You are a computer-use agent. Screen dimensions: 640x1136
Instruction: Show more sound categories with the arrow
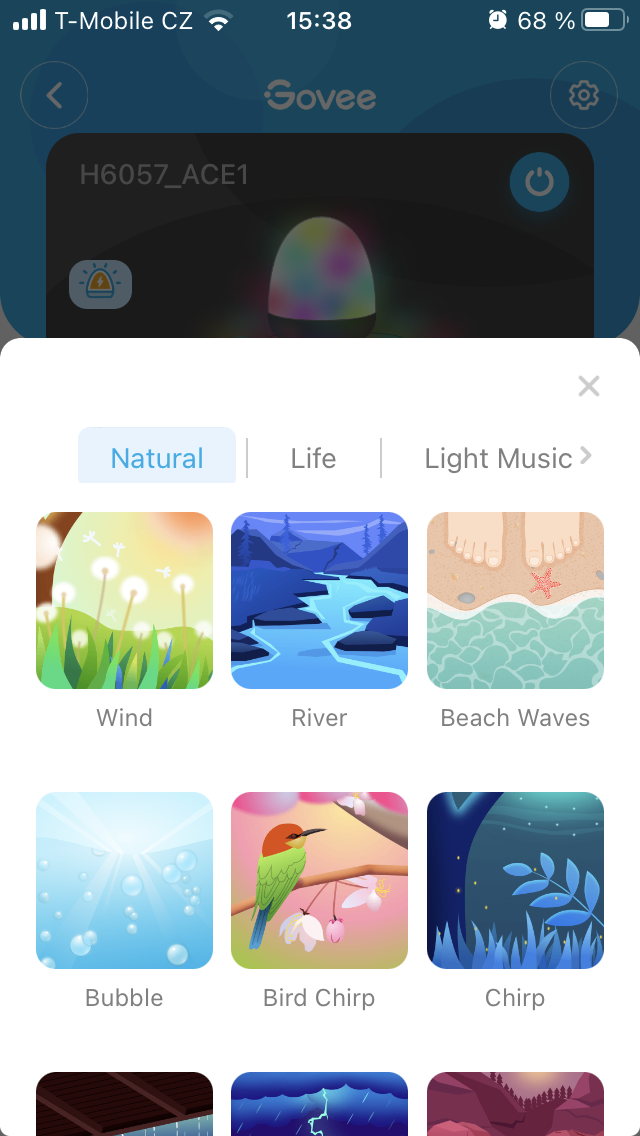point(586,456)
